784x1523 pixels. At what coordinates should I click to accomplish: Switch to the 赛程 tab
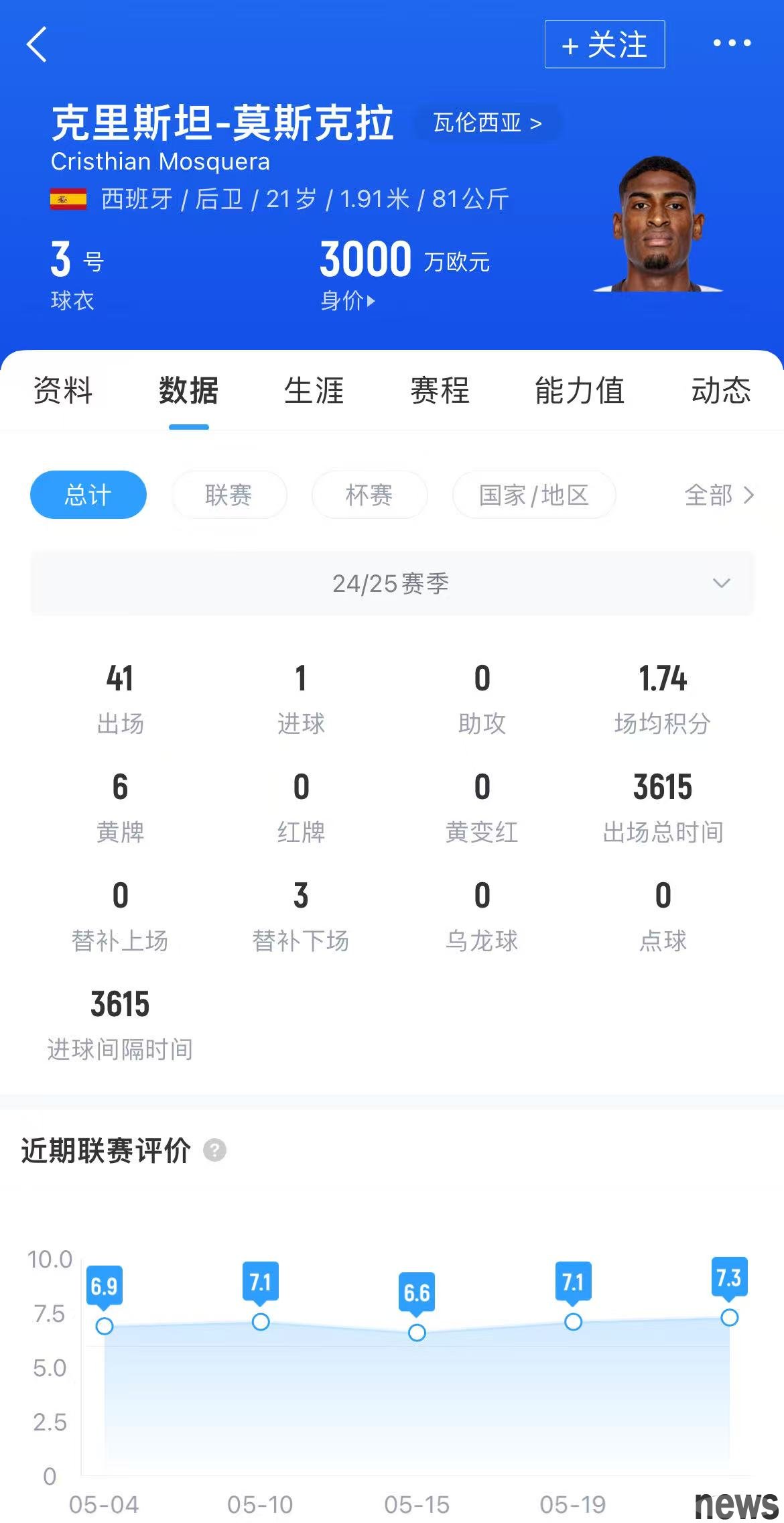click(x=440, y=390)
